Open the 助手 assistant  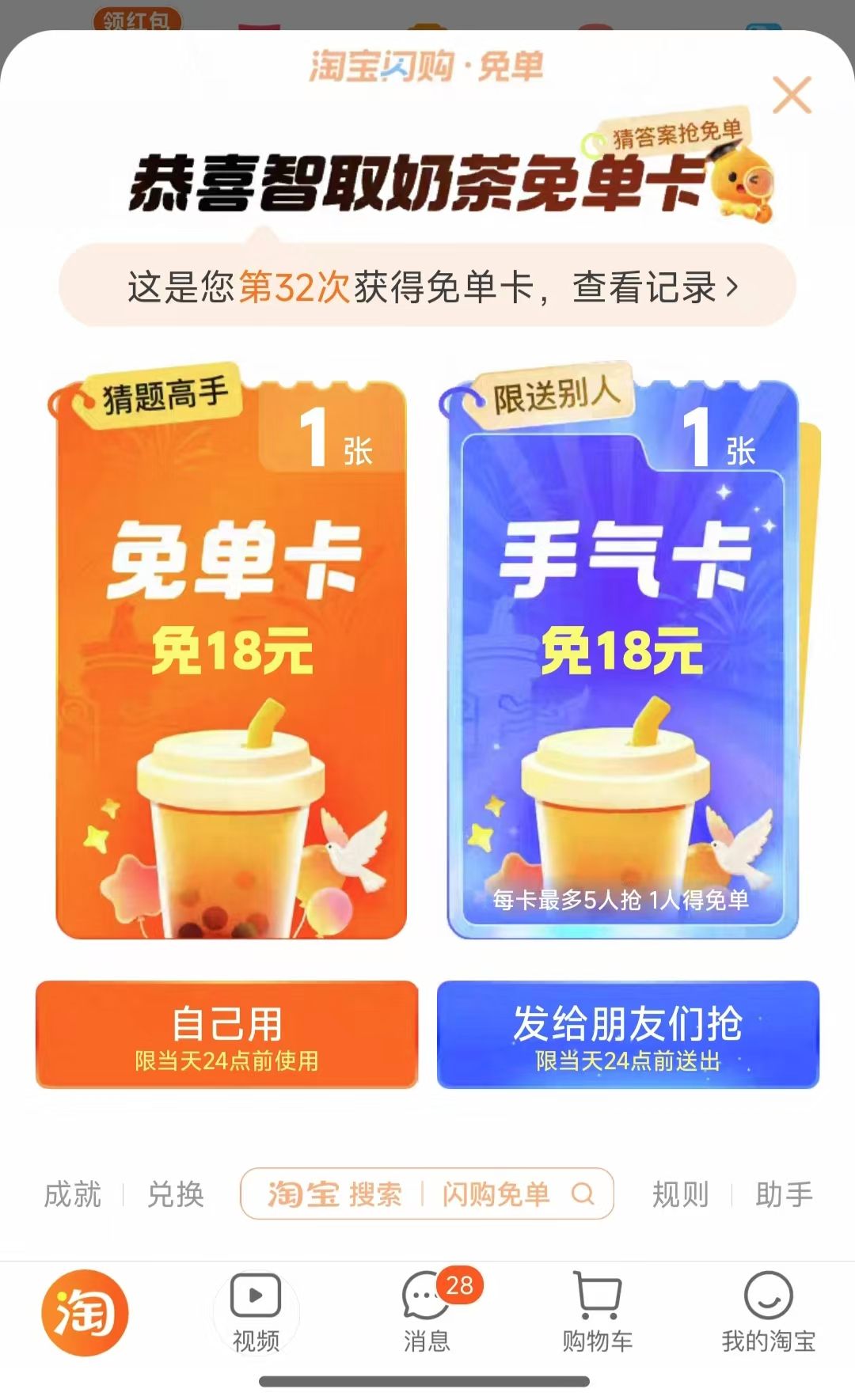pos(784,1194)
